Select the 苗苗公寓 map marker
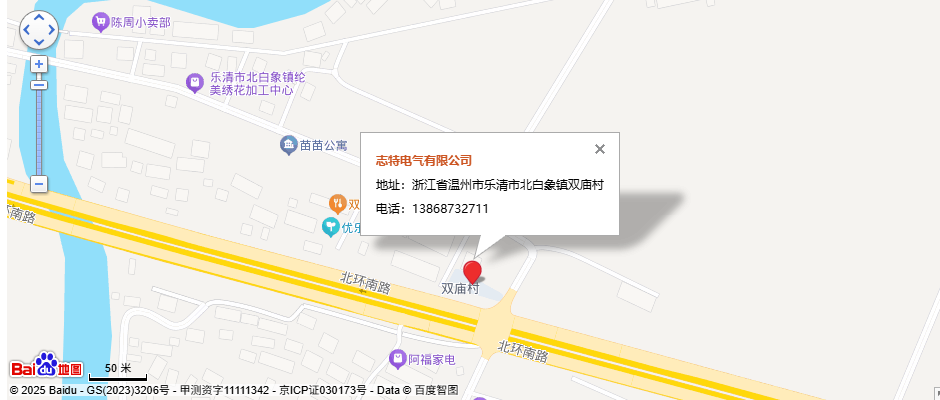The width and height of the screenshot is (940, 400). pos(288,145)
